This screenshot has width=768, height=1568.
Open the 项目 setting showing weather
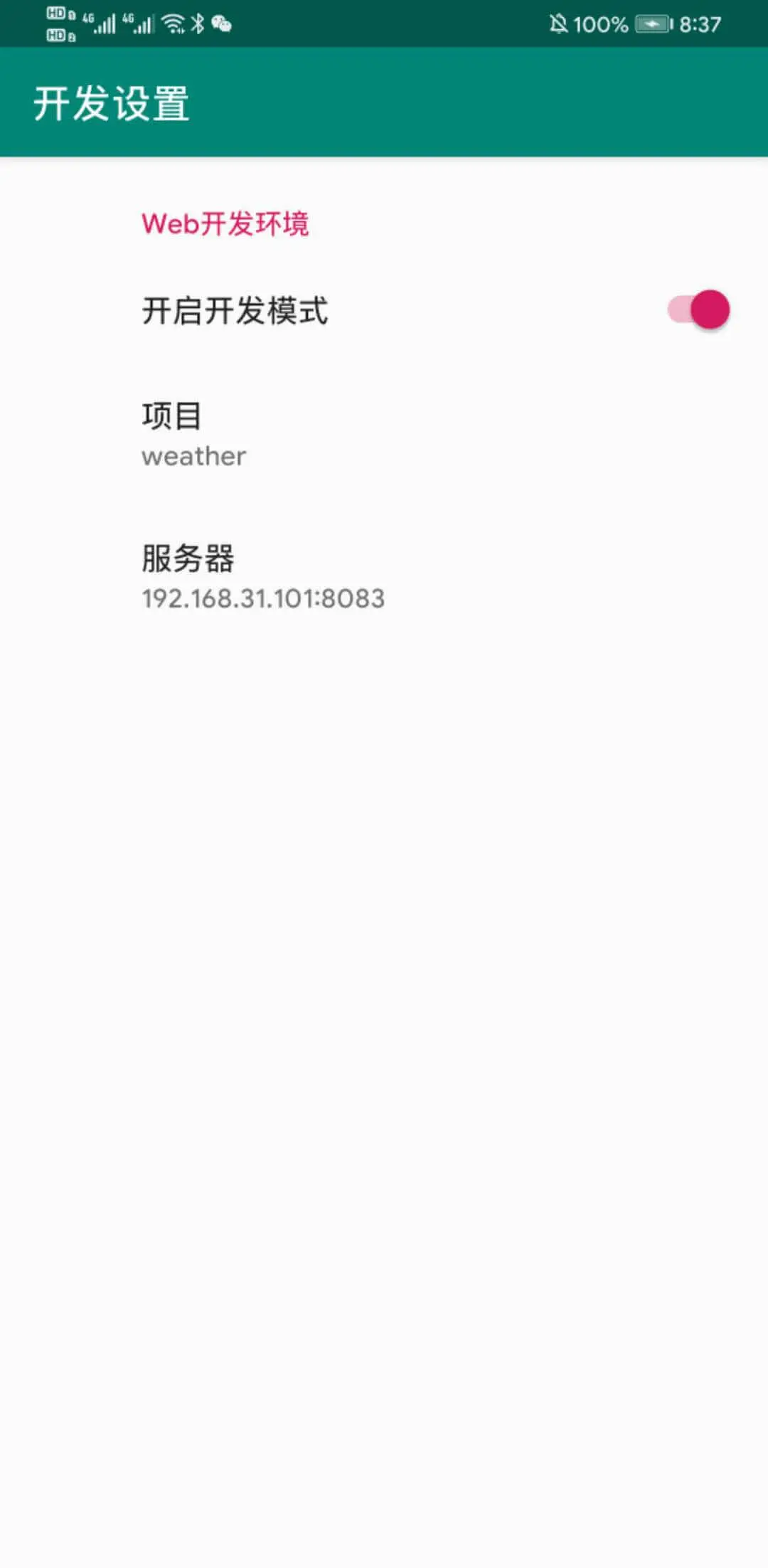(x=384, y=434)
